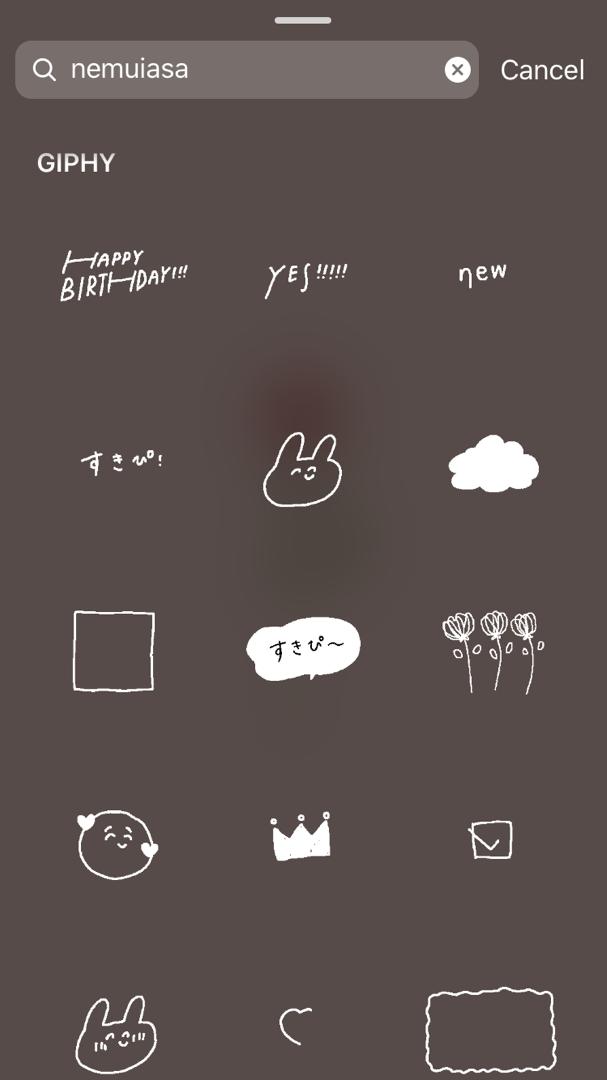607x1080 pixels.
Task: Add the white crown sticker
Action: [301, 836]
